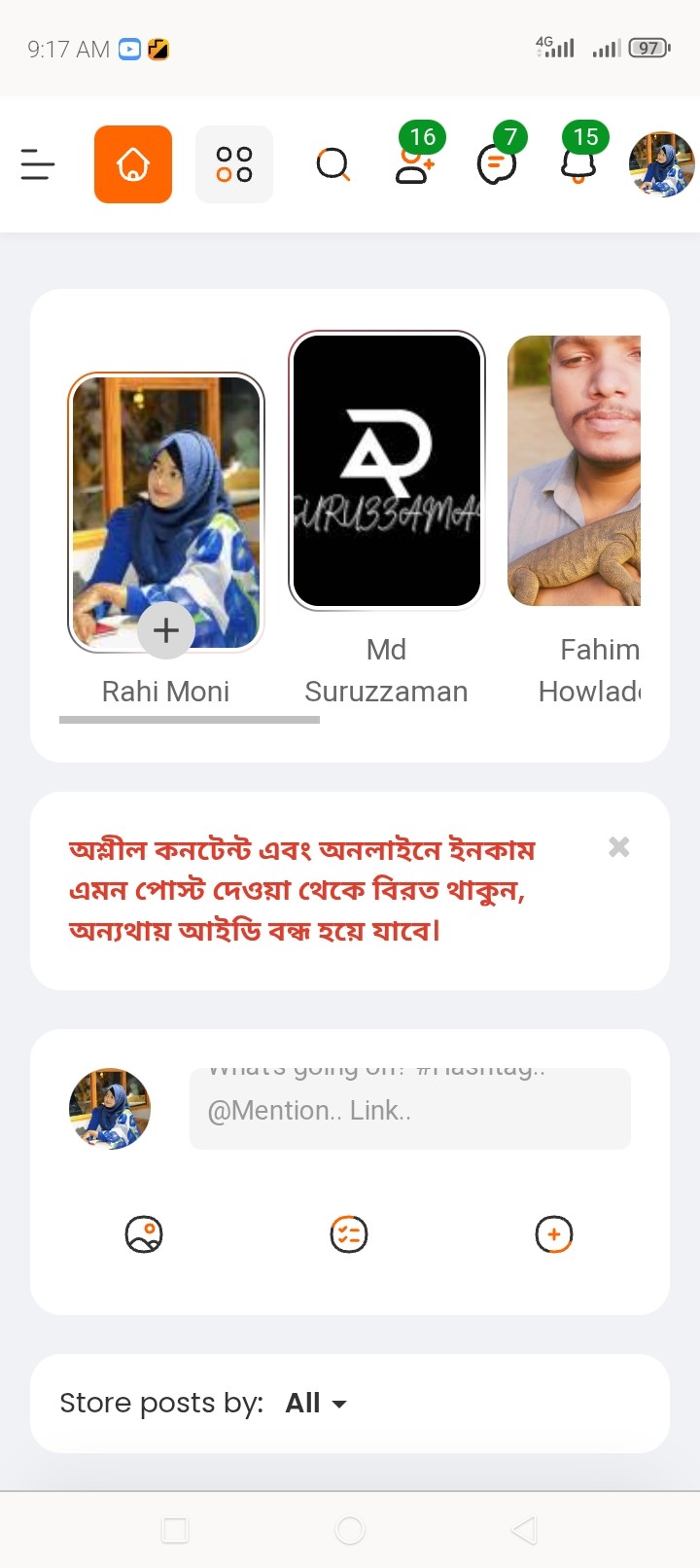700x1568 pixels.
Task: View Fahim Howlader's story
Action: (x=575, y=471)
